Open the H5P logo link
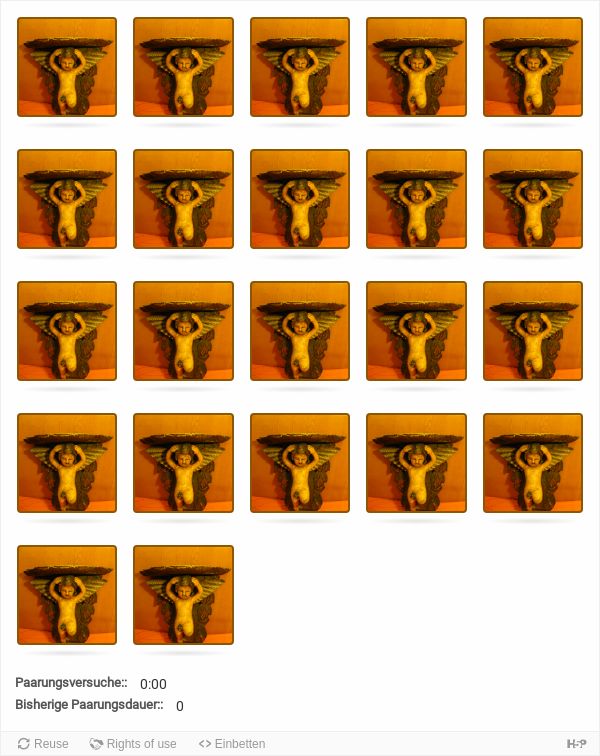600x756 pixels. pos(576,744)
